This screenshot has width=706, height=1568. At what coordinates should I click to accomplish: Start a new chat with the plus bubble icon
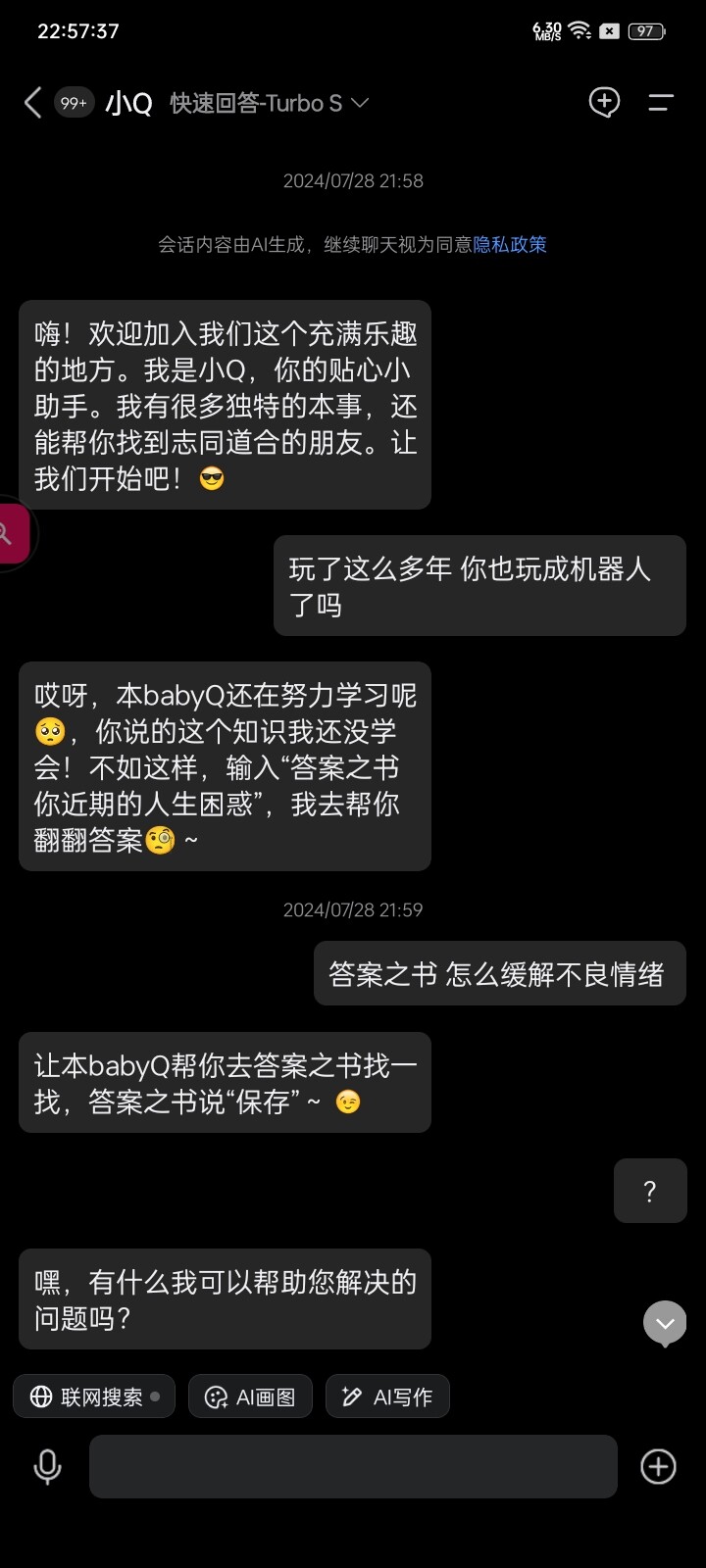pyautogui.click(x=604, y=102)
